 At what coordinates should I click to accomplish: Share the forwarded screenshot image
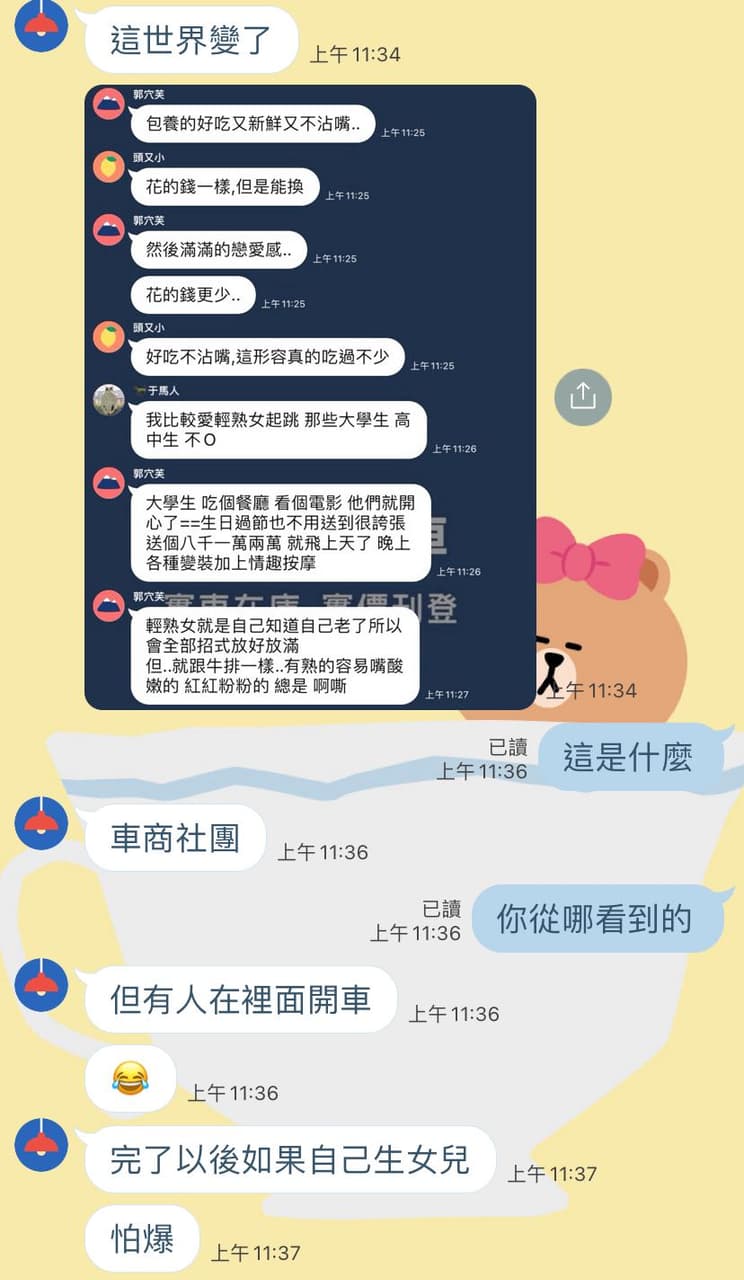(x=582, y=397)
